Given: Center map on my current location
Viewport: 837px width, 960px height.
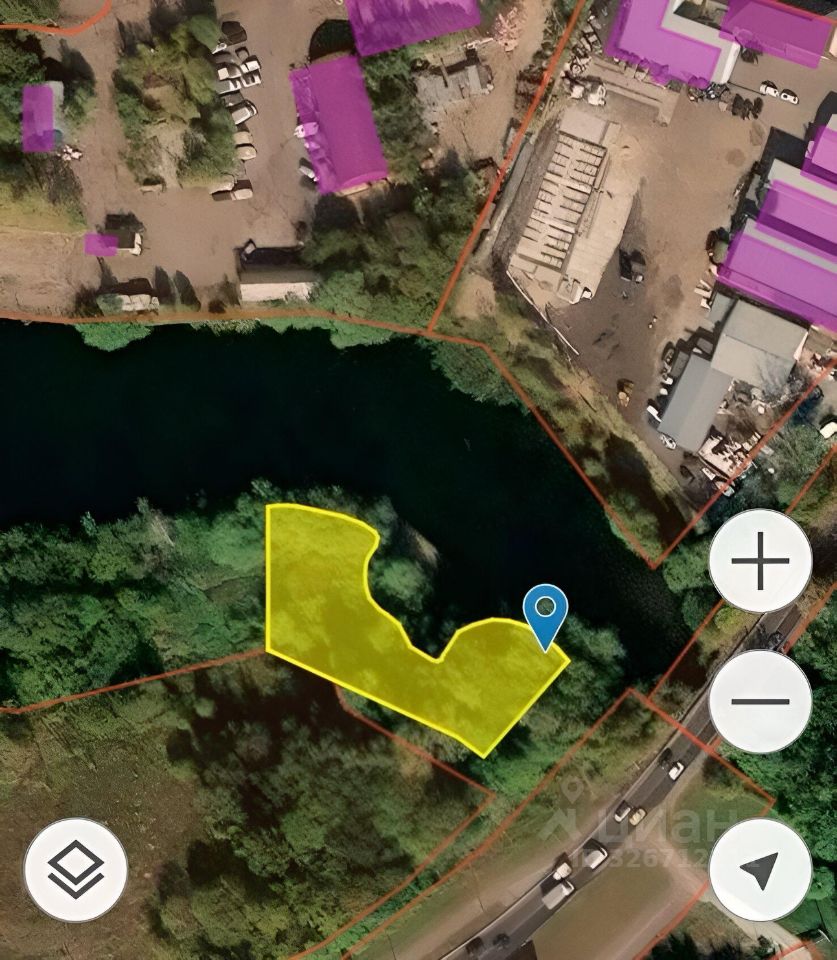Looking at the screenshot, I should (760, 869).
